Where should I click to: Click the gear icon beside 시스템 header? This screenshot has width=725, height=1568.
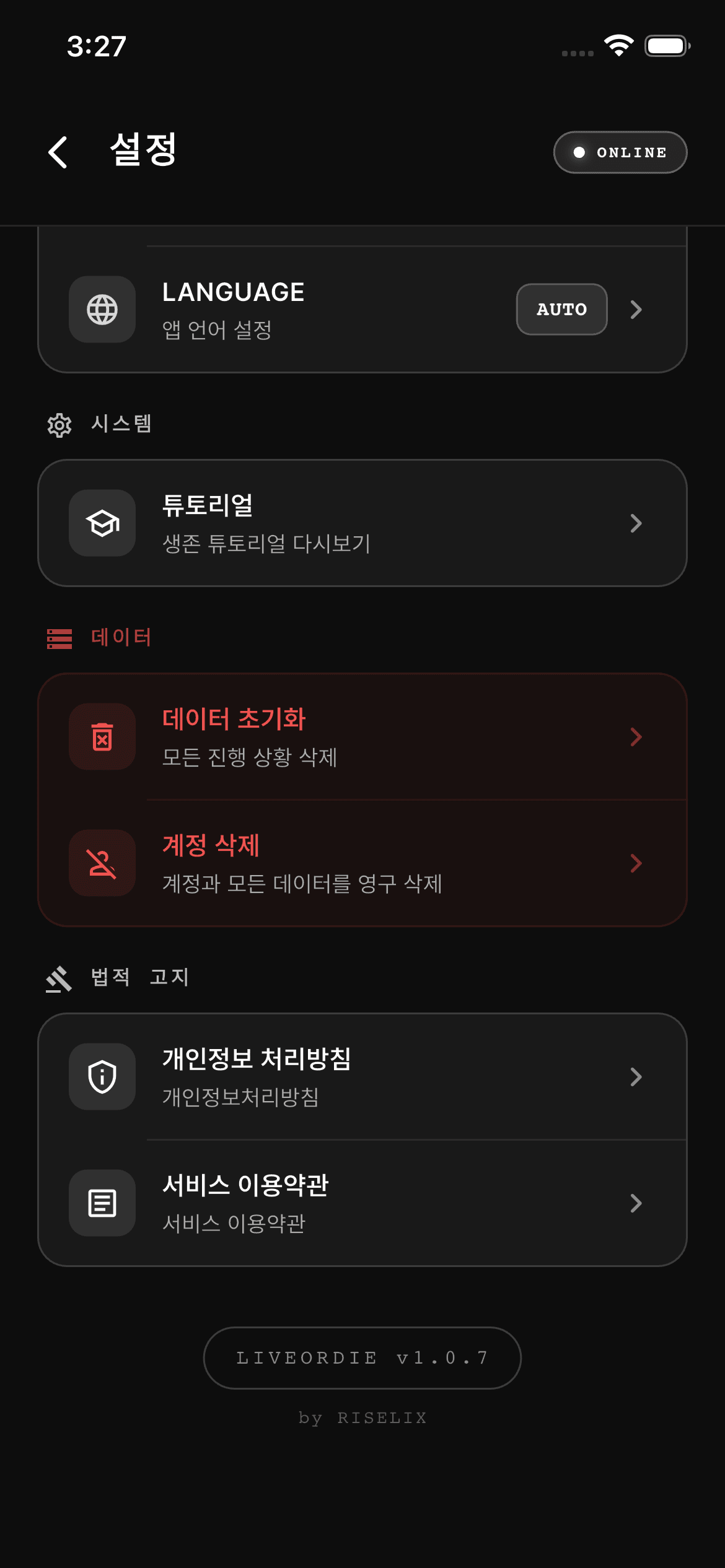[x=58, y=425]
